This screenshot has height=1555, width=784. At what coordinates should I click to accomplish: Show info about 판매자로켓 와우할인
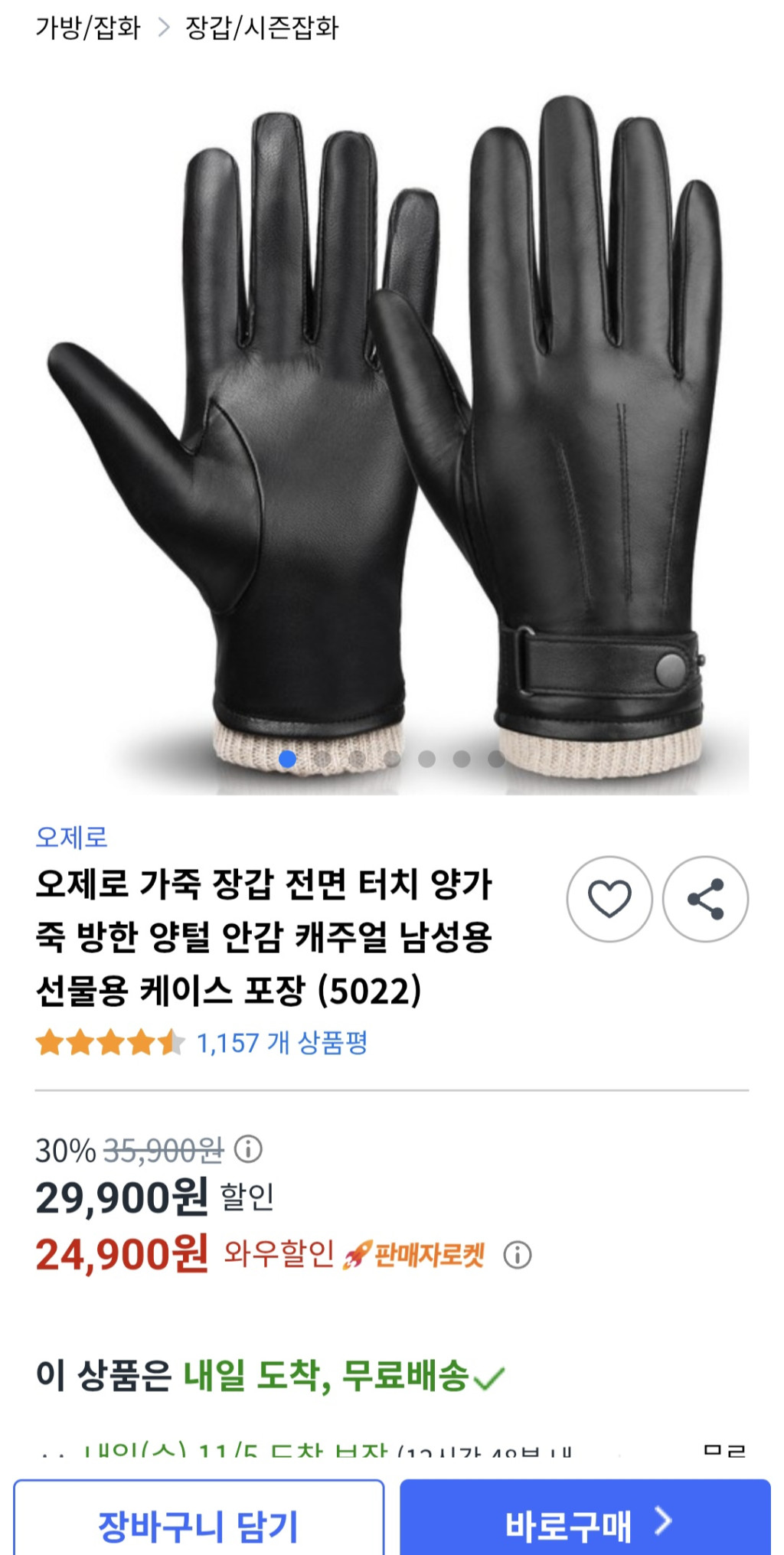[x=518, y=1256]
